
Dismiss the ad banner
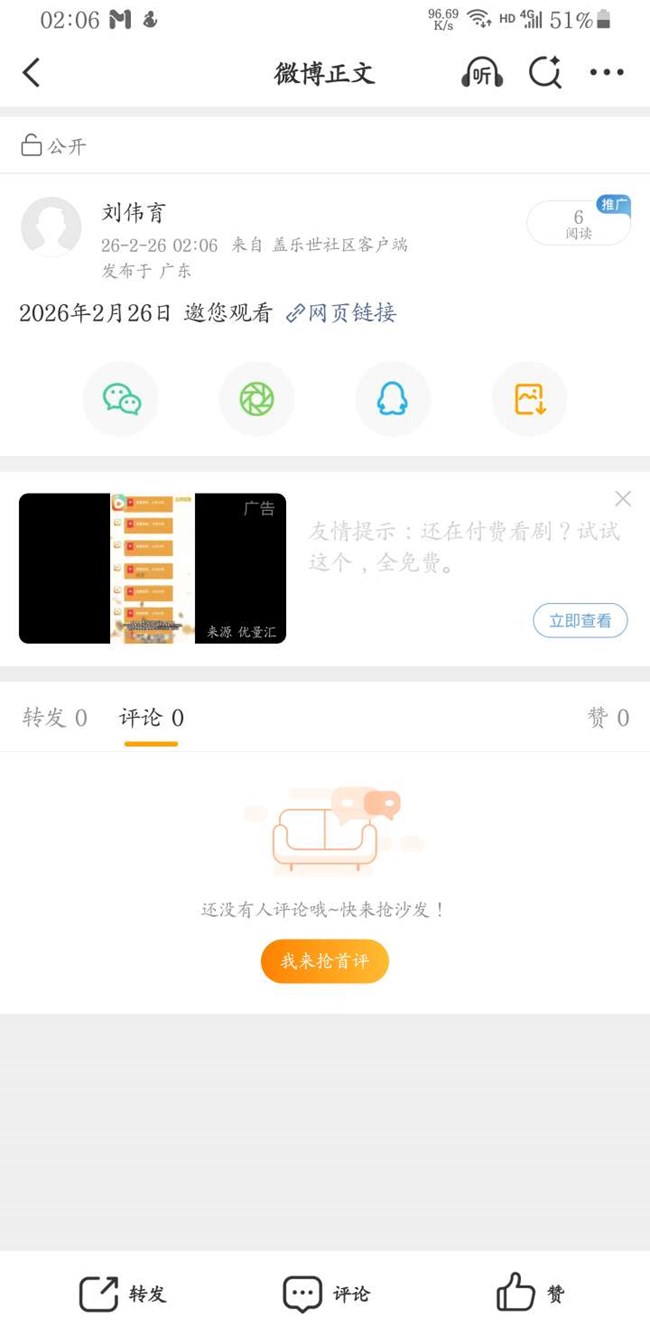(623, 498)
